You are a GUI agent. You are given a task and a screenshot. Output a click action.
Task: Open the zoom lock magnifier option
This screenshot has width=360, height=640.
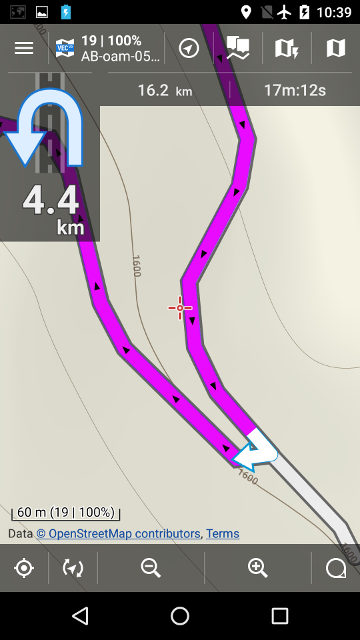click(336, 568)
